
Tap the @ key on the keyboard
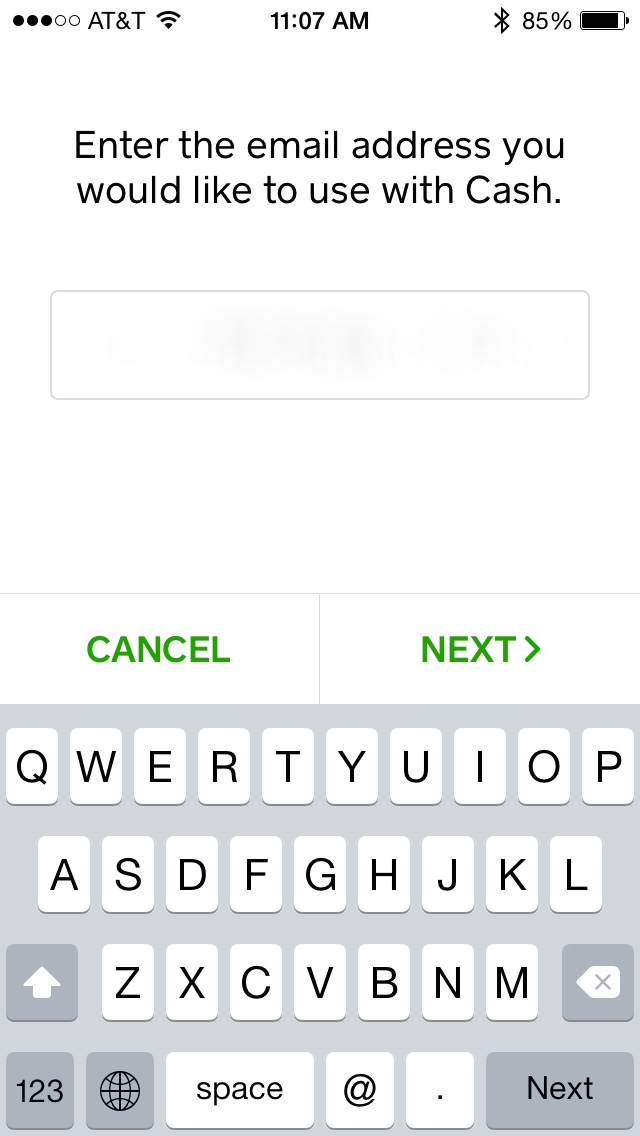(x=360, y=1089)
